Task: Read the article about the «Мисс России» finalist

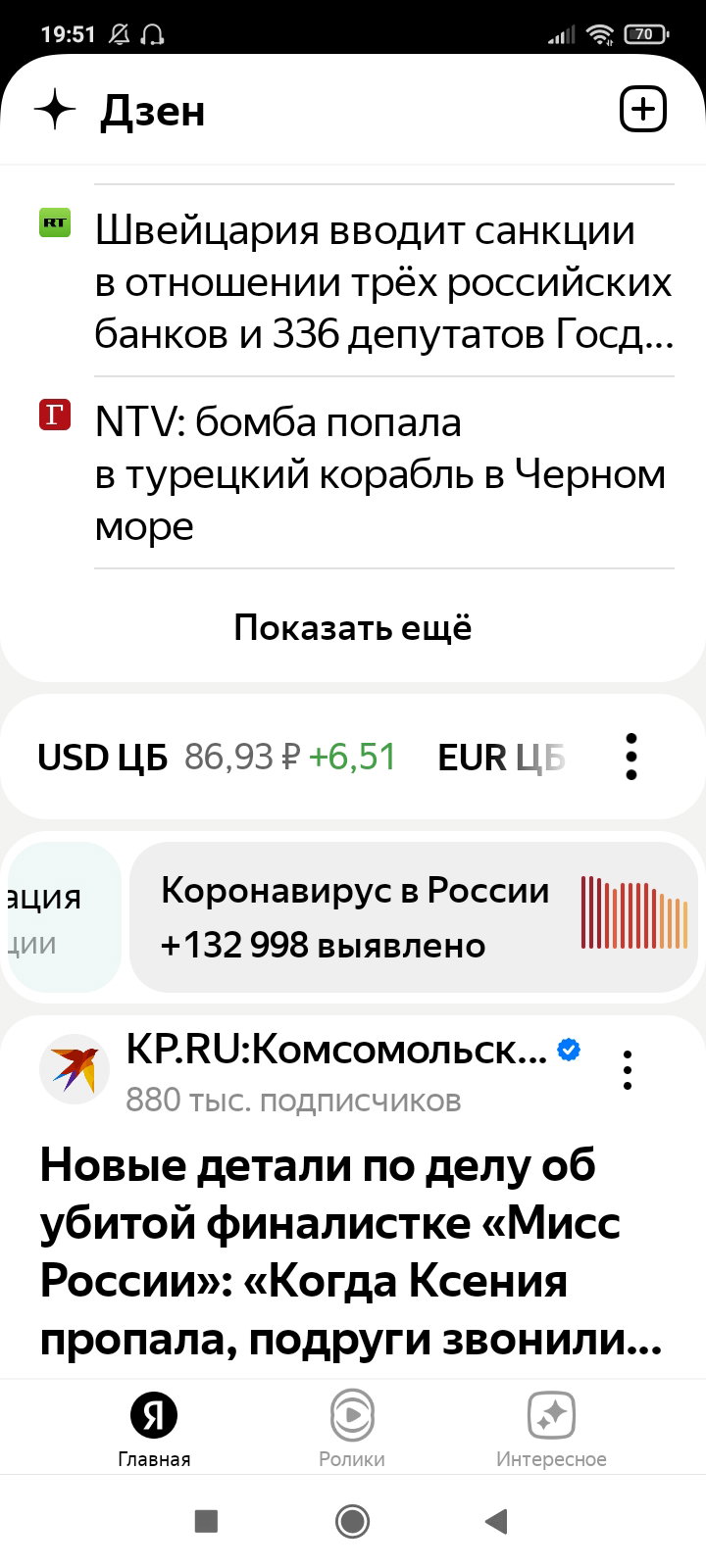Action: [351, 1251]
